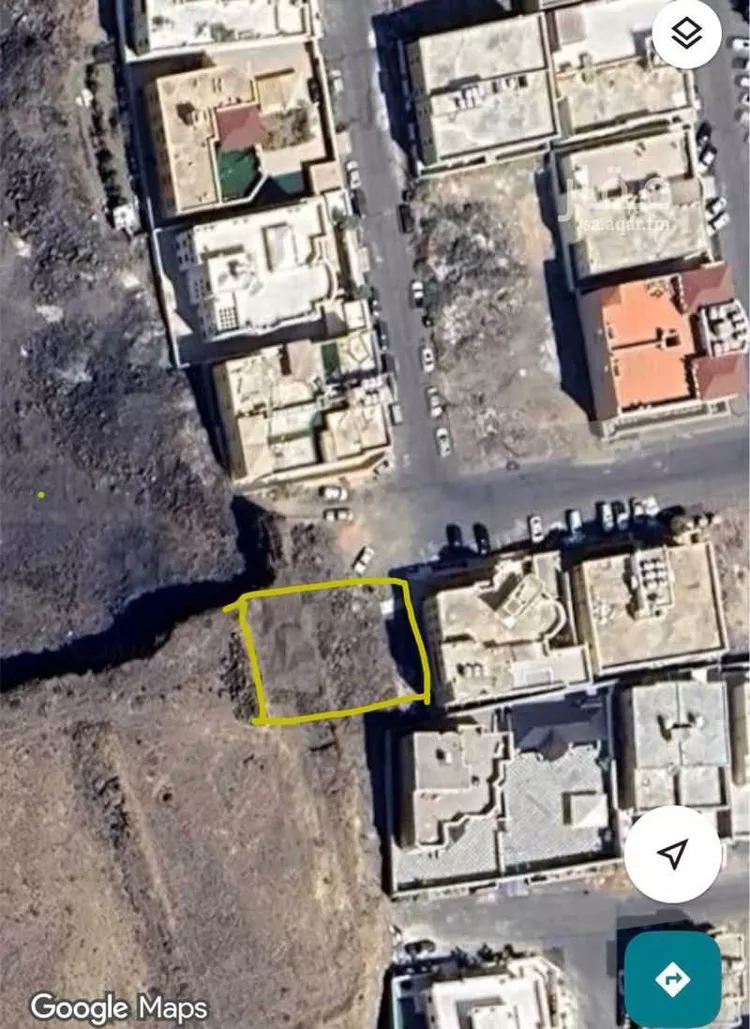Center map on my location
Screen dimensions: 750x1029
673,854
